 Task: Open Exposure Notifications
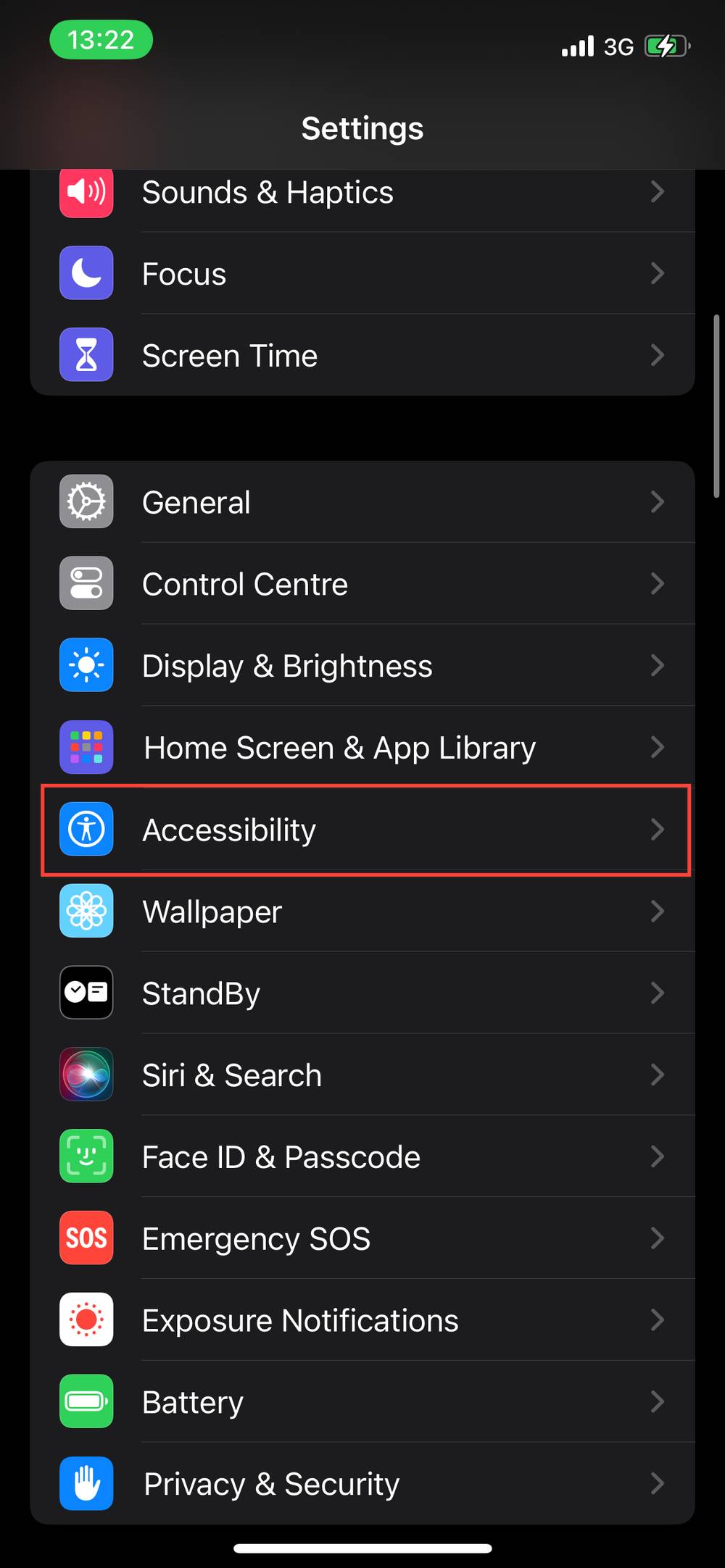point(362,1321)
